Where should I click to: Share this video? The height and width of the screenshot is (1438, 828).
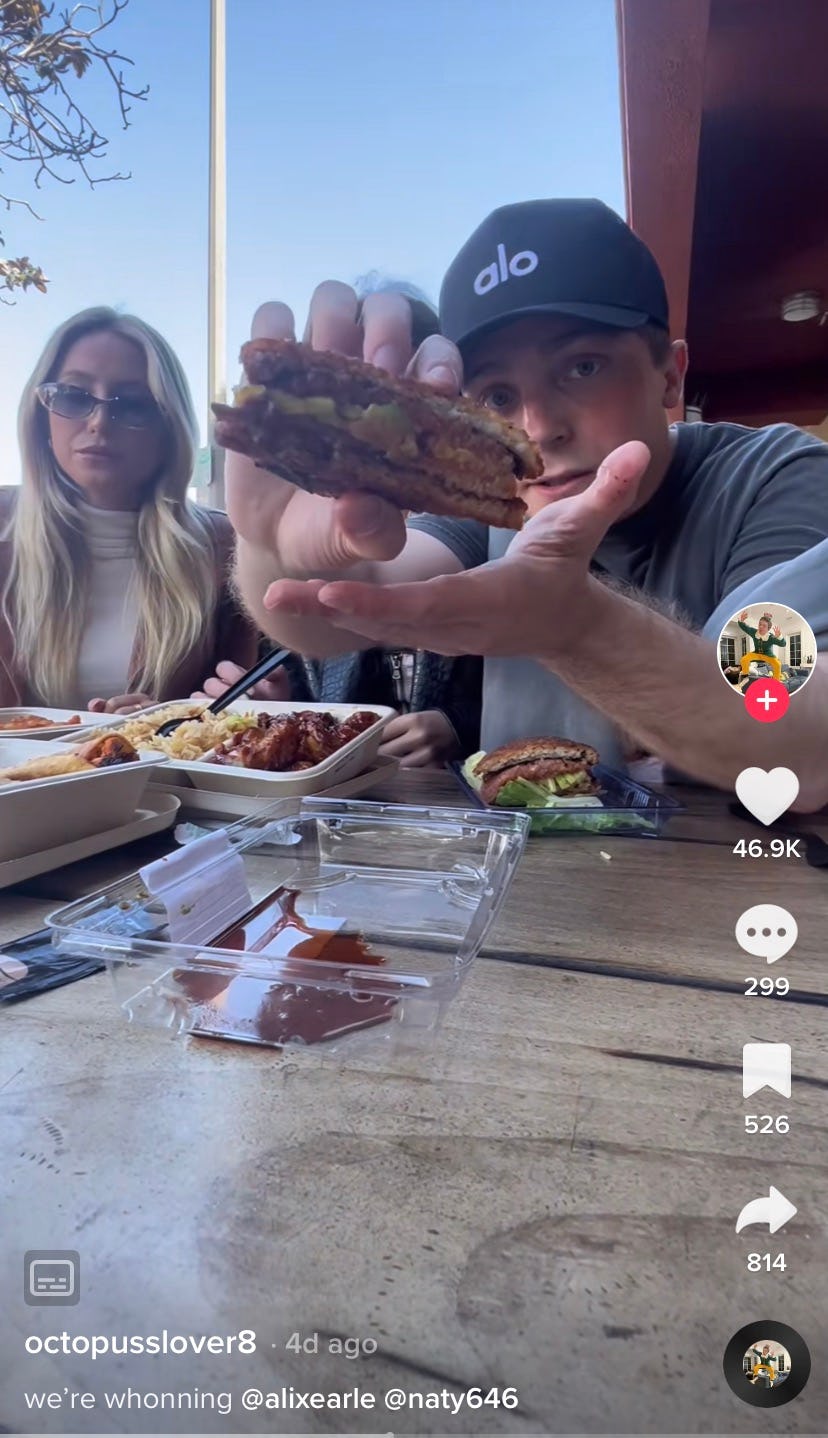click(766, 1211)
